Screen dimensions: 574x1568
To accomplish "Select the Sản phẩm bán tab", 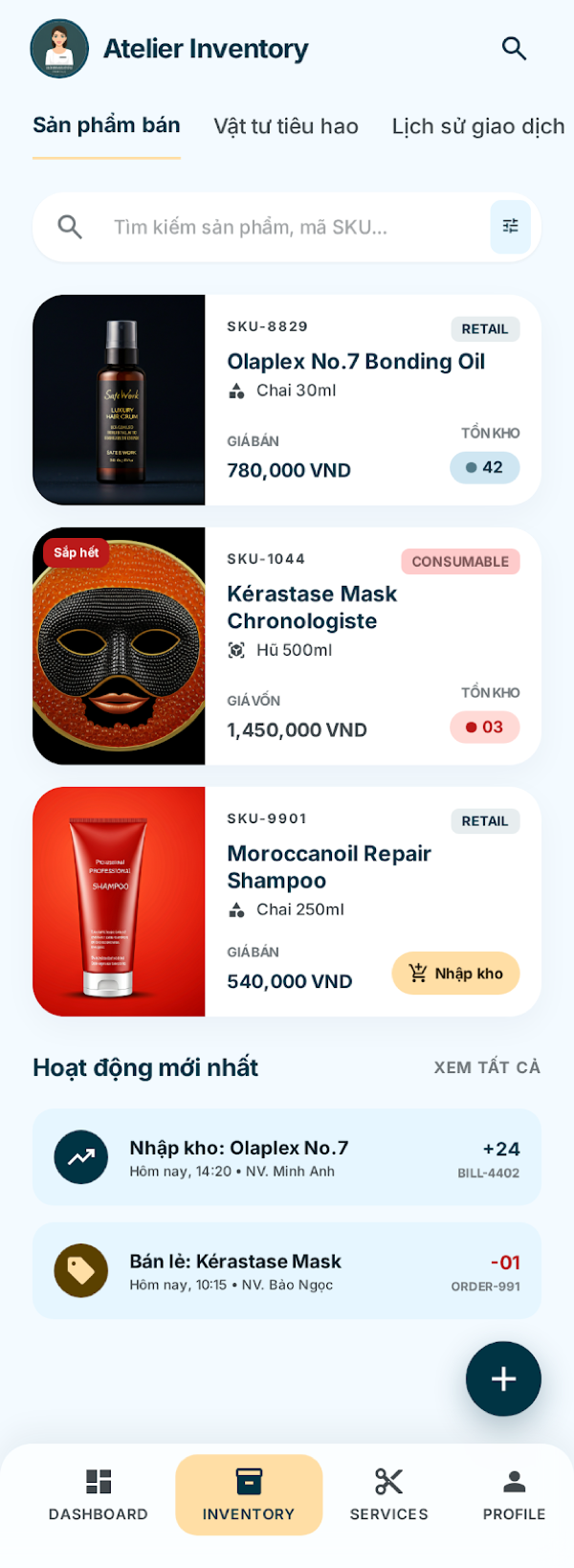I will [x=106, y=126].
